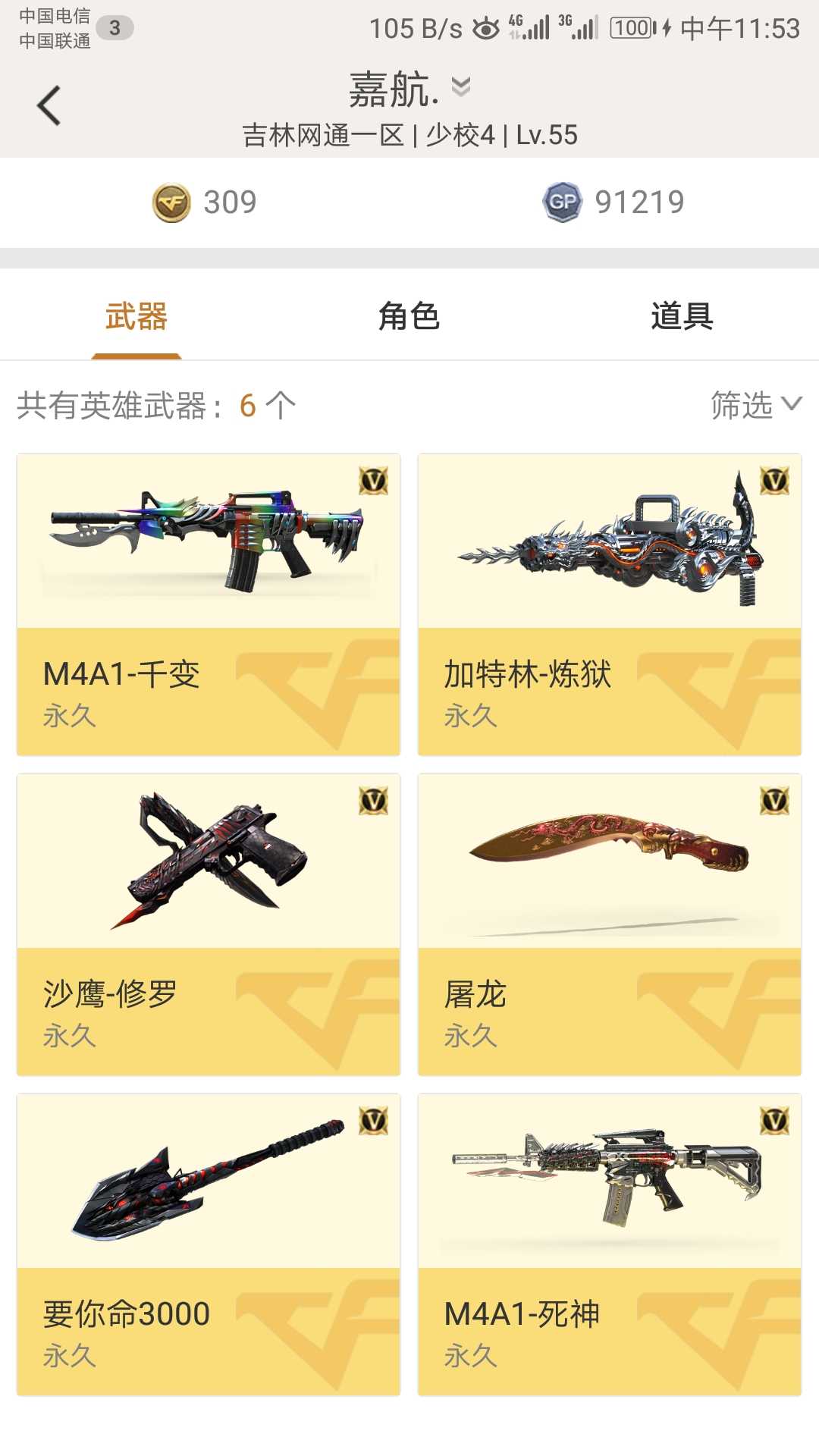Open the 要你命3000 weapon card
This screenshot has width=819, height=1456.
tap(209, 1244)
